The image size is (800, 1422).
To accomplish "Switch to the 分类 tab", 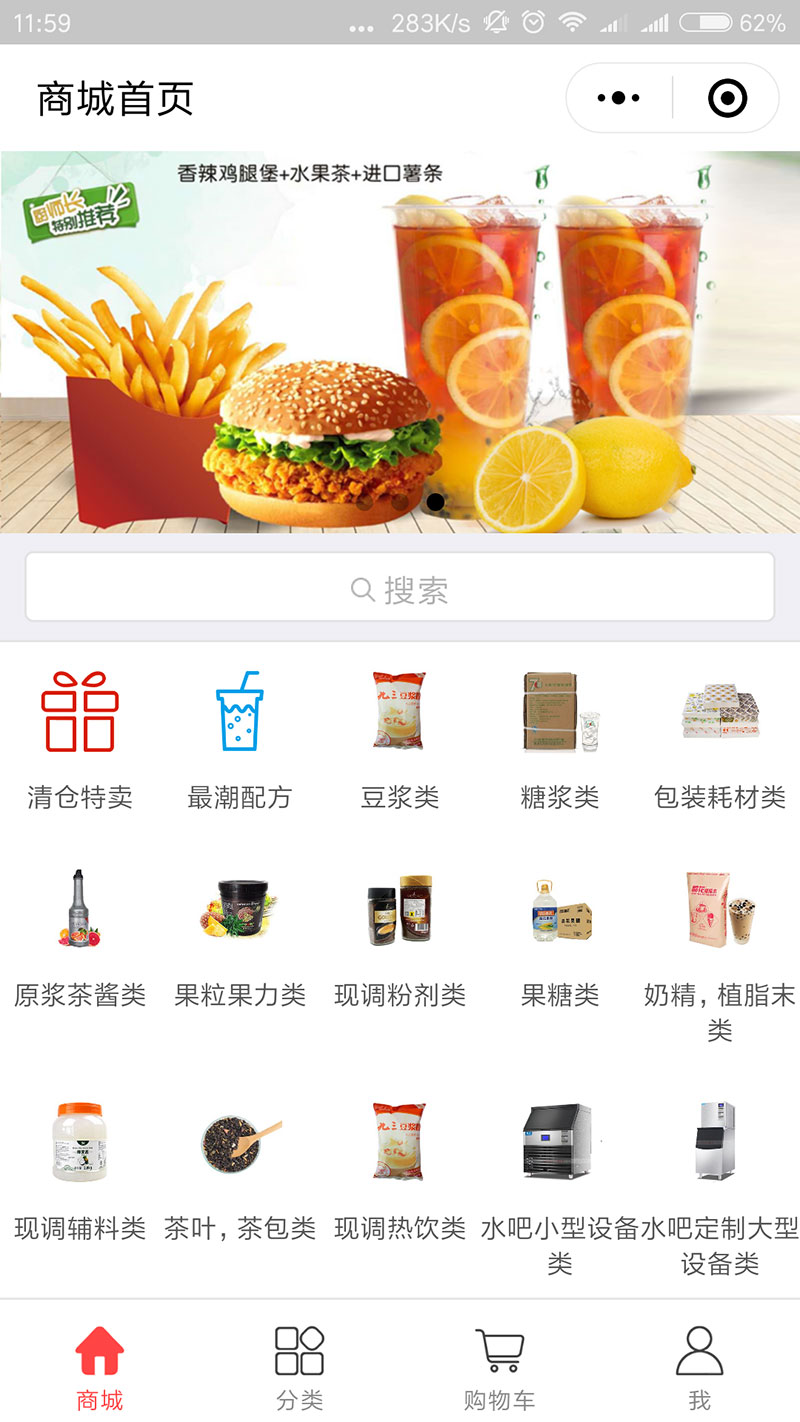I will pyautogui.click(x=300, y=1367).
